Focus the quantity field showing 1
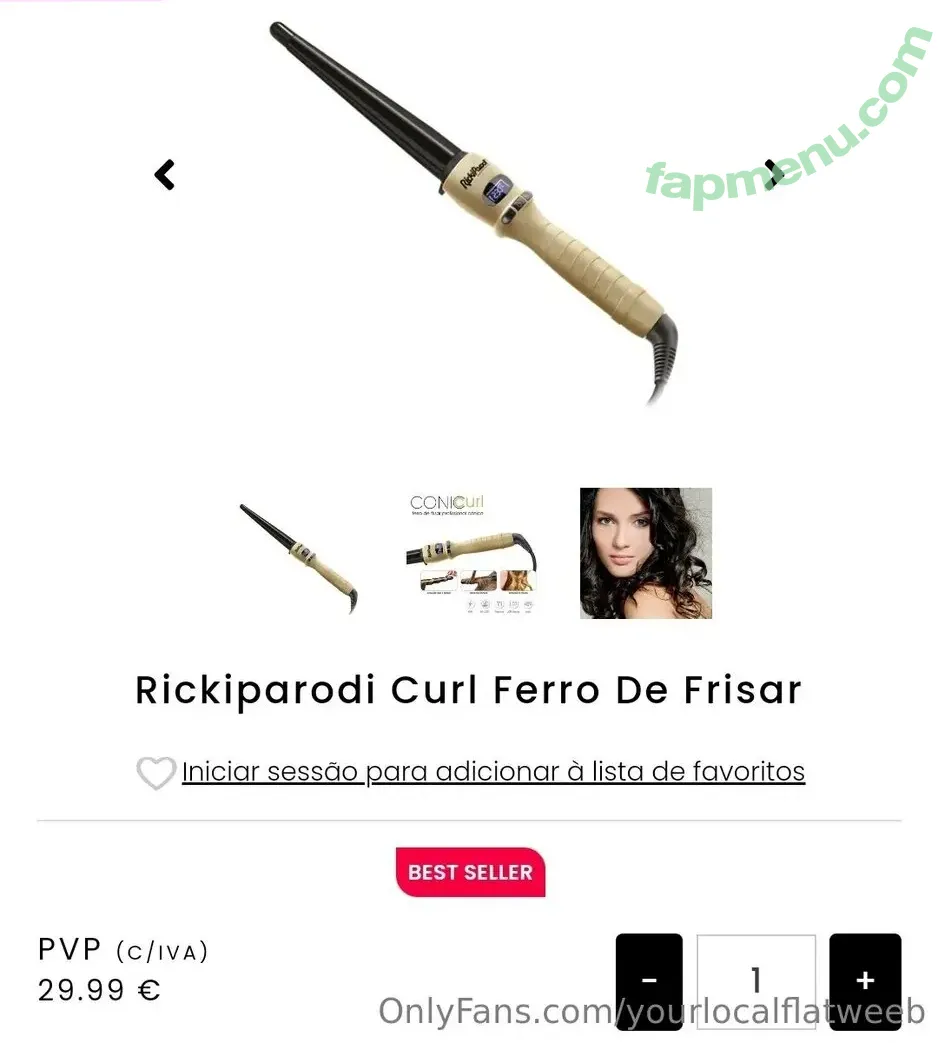This screenshot has height=1043, width=938. click(756, 980)
